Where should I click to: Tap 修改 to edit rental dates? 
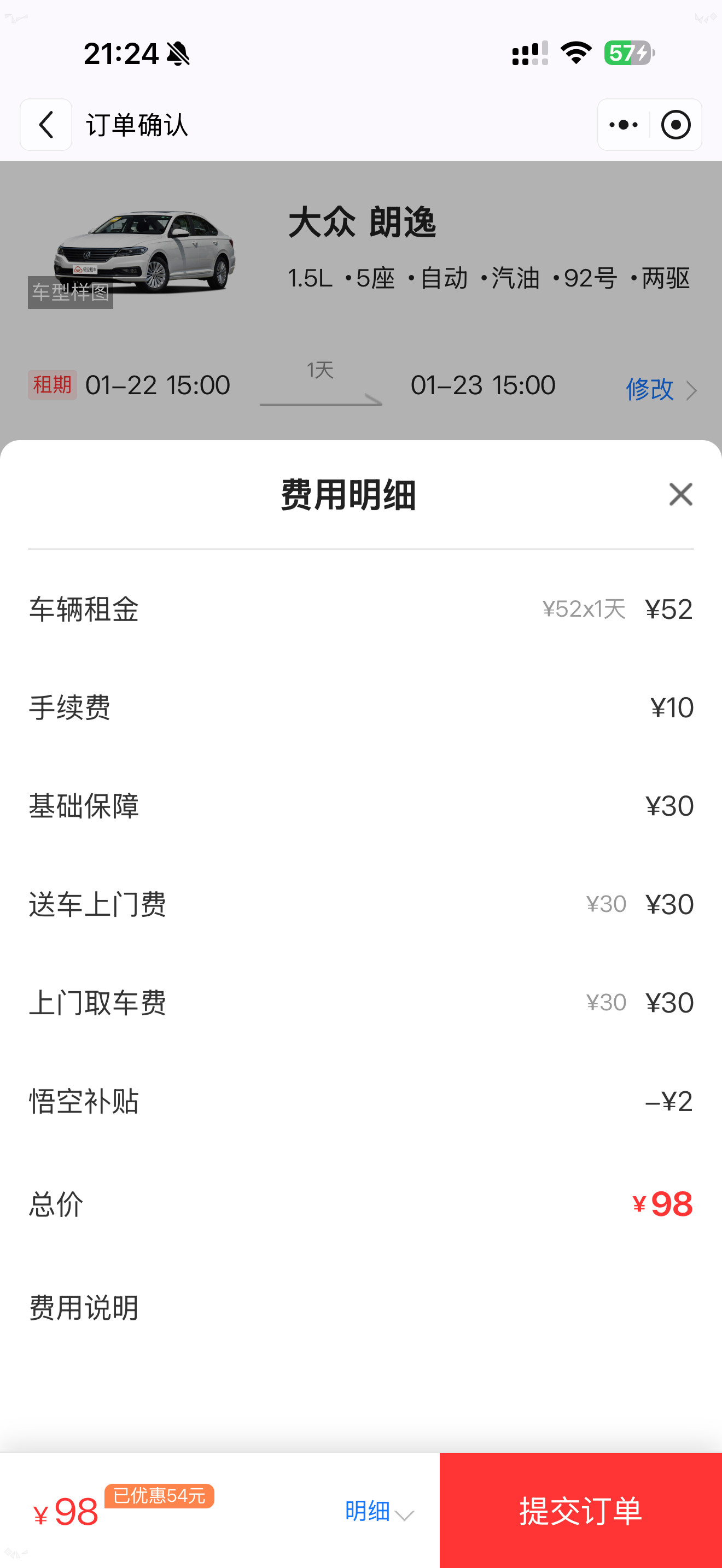(650, 390)
